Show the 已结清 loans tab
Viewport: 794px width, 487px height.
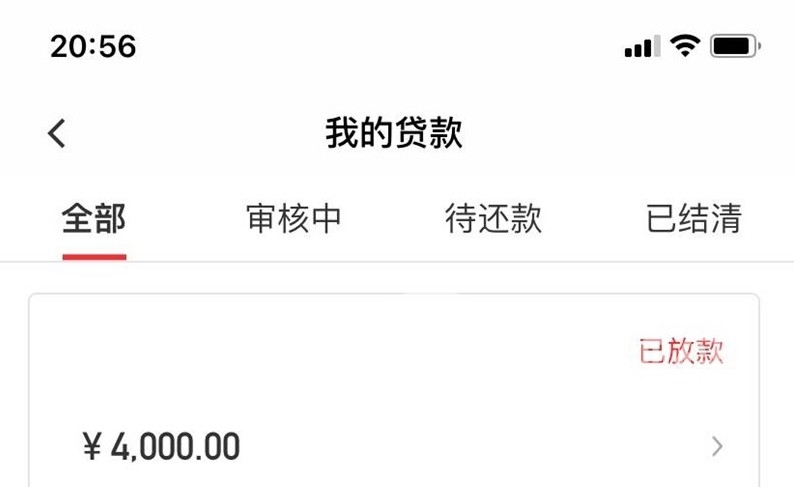click(x=693, y=219)
